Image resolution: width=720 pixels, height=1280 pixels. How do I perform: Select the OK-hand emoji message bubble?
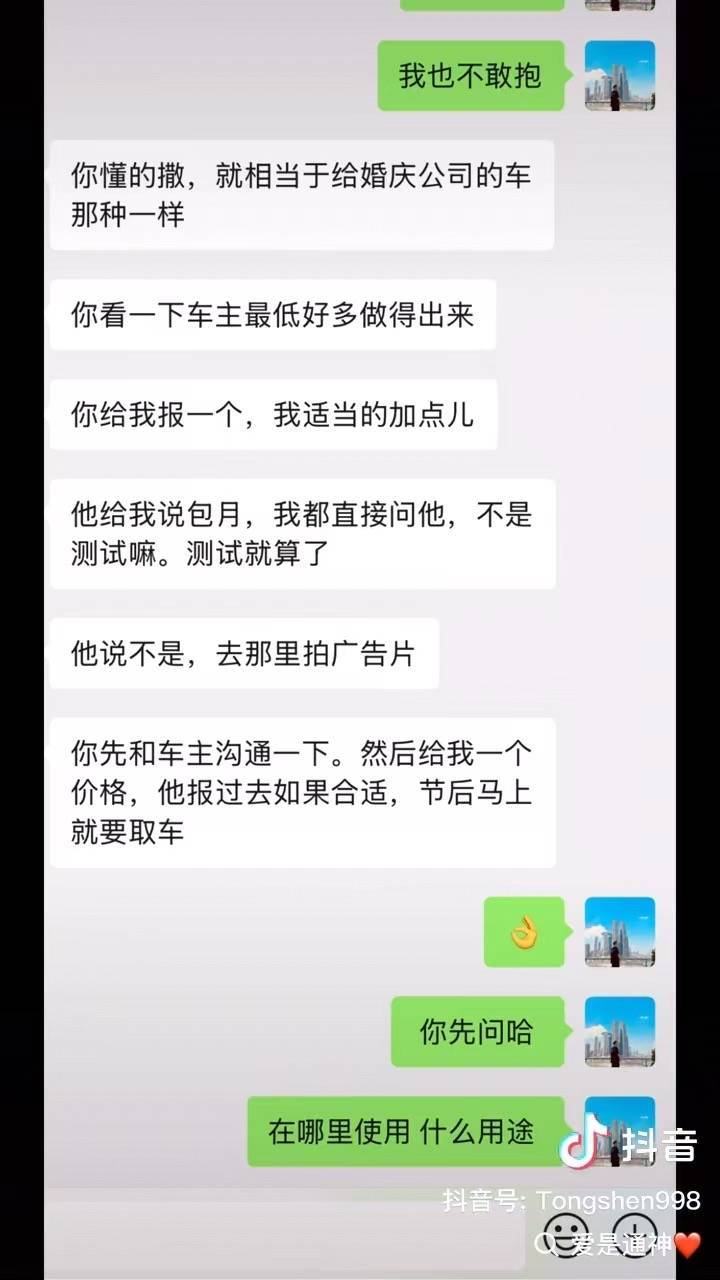point(525,932)
